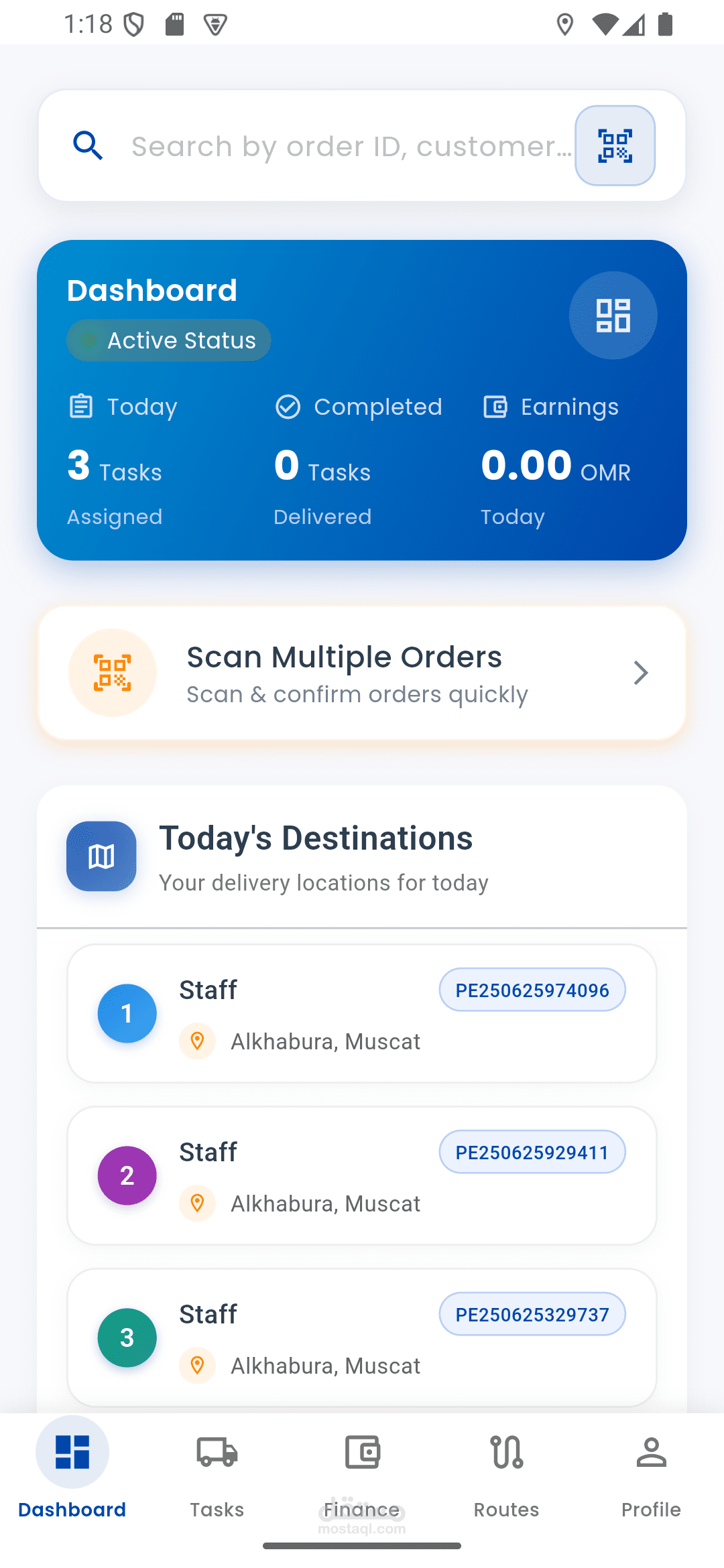Switch to the Finance tab
724x1568 pixels.
(x=362, y=1476)
